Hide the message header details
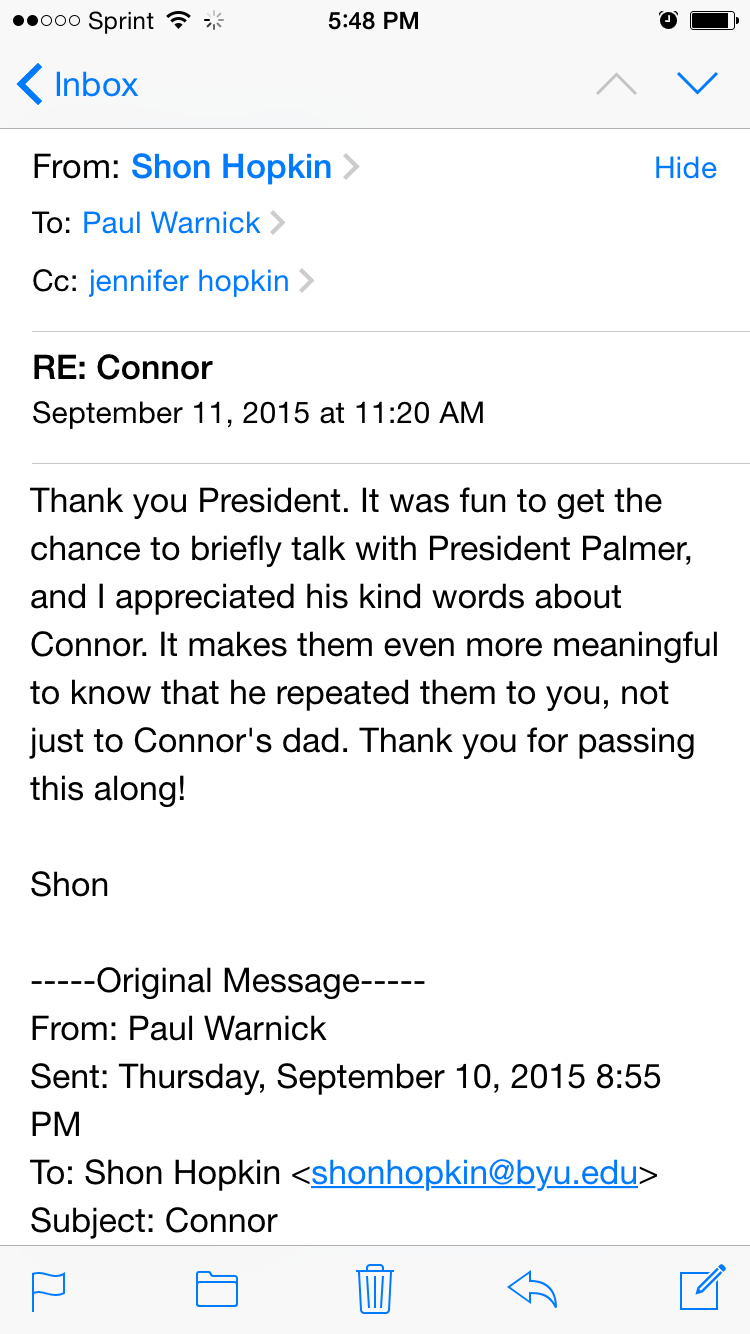The image size is (750, 1334). coord(685,167)
